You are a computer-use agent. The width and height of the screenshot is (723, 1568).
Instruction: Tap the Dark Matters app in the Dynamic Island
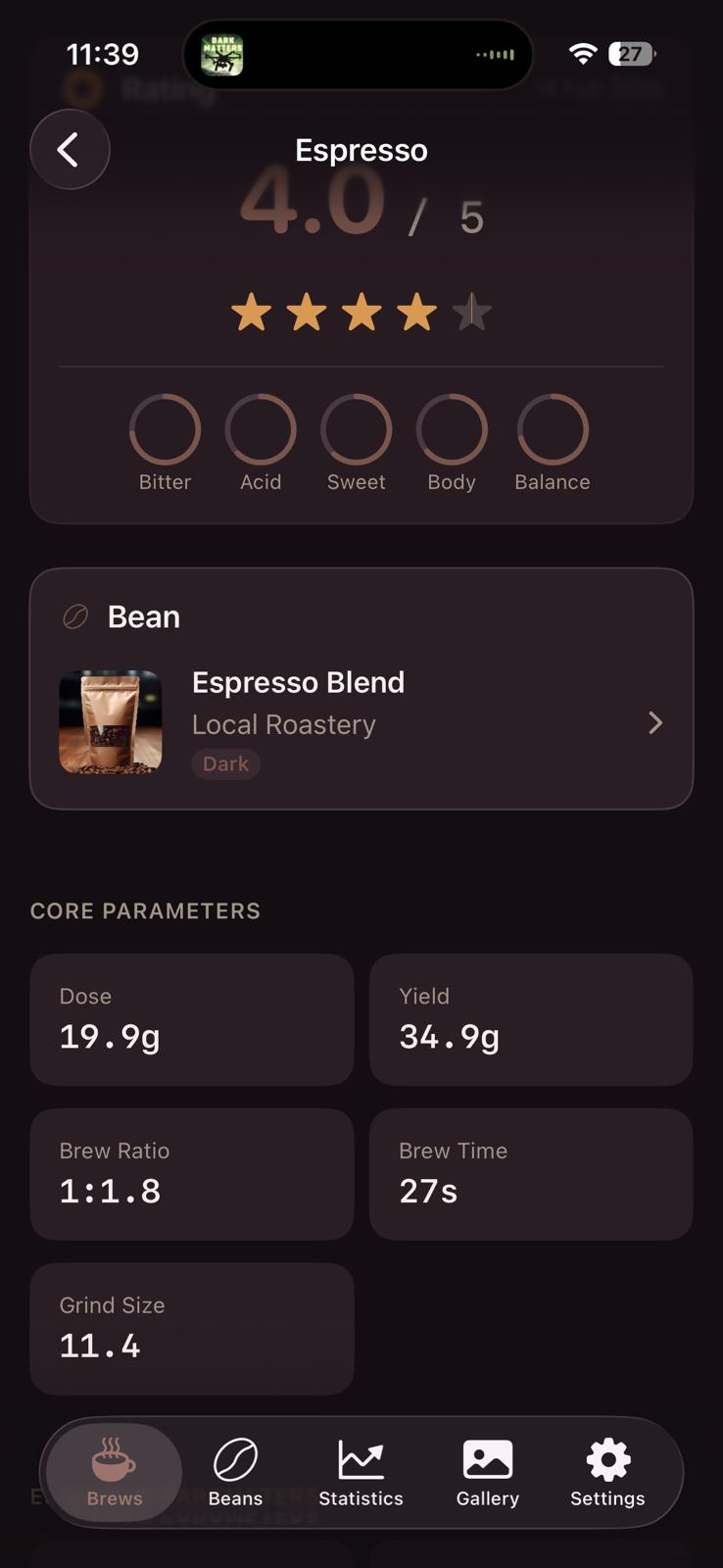[222, 54]
